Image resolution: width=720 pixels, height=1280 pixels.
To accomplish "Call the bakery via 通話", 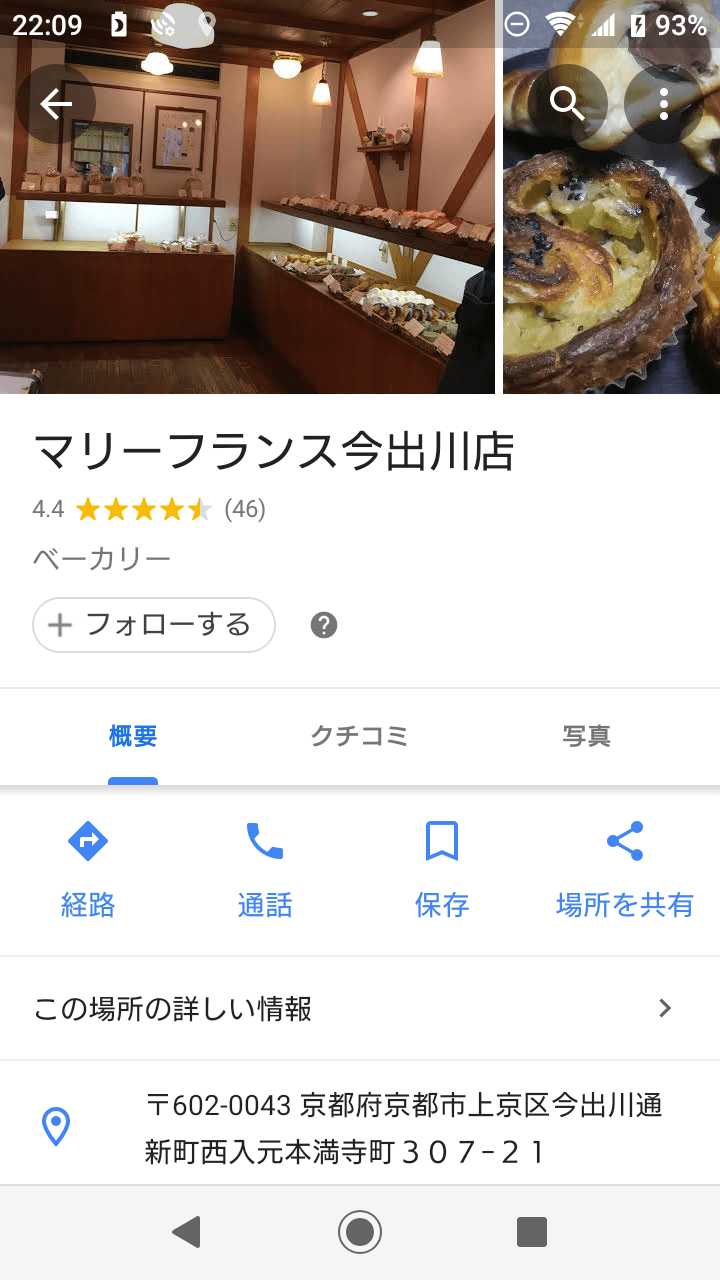I will pyautogui.click(x=265, y=868).
